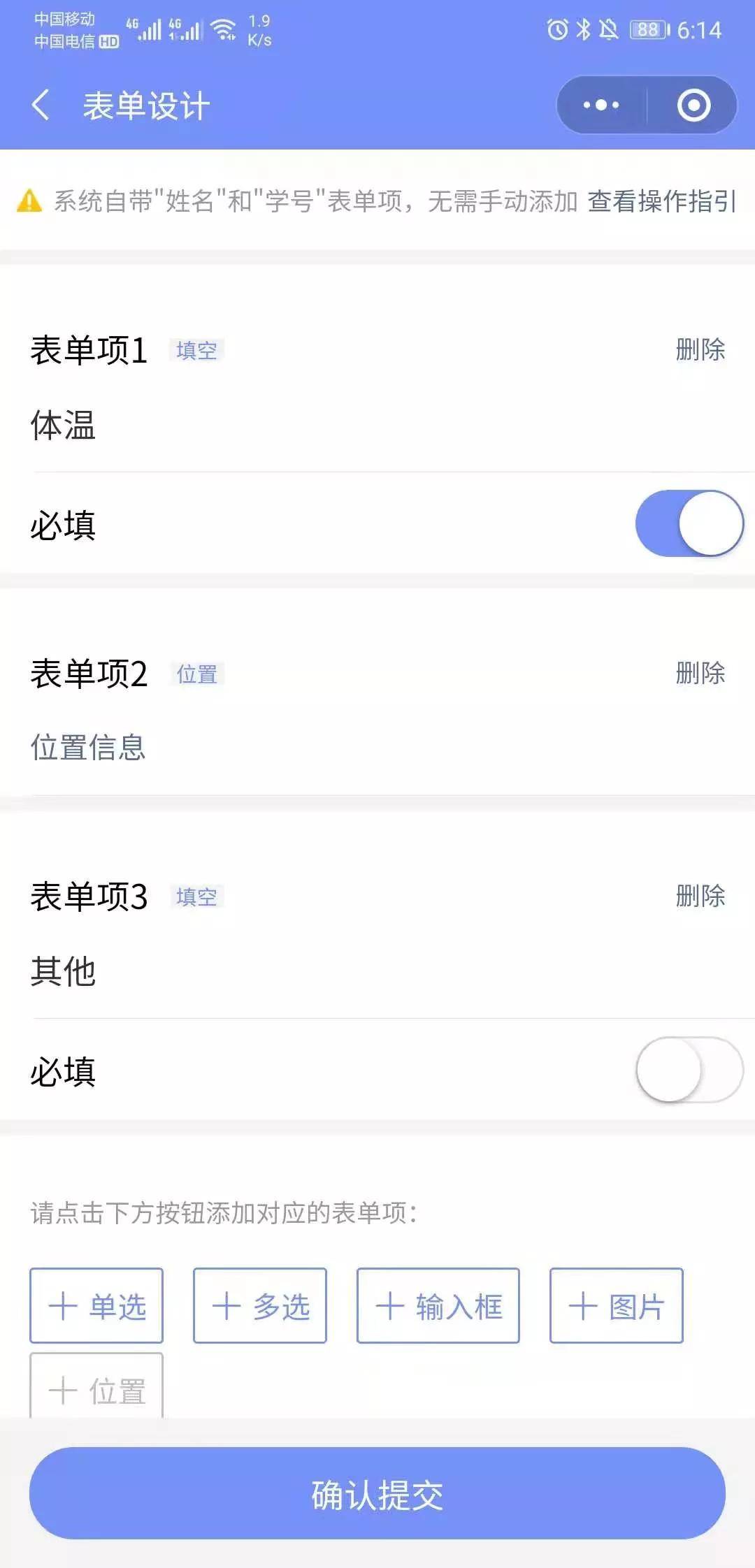Add an 输入框 form item
Screen dimensions: 755x1568
(x=438, y=1305)
